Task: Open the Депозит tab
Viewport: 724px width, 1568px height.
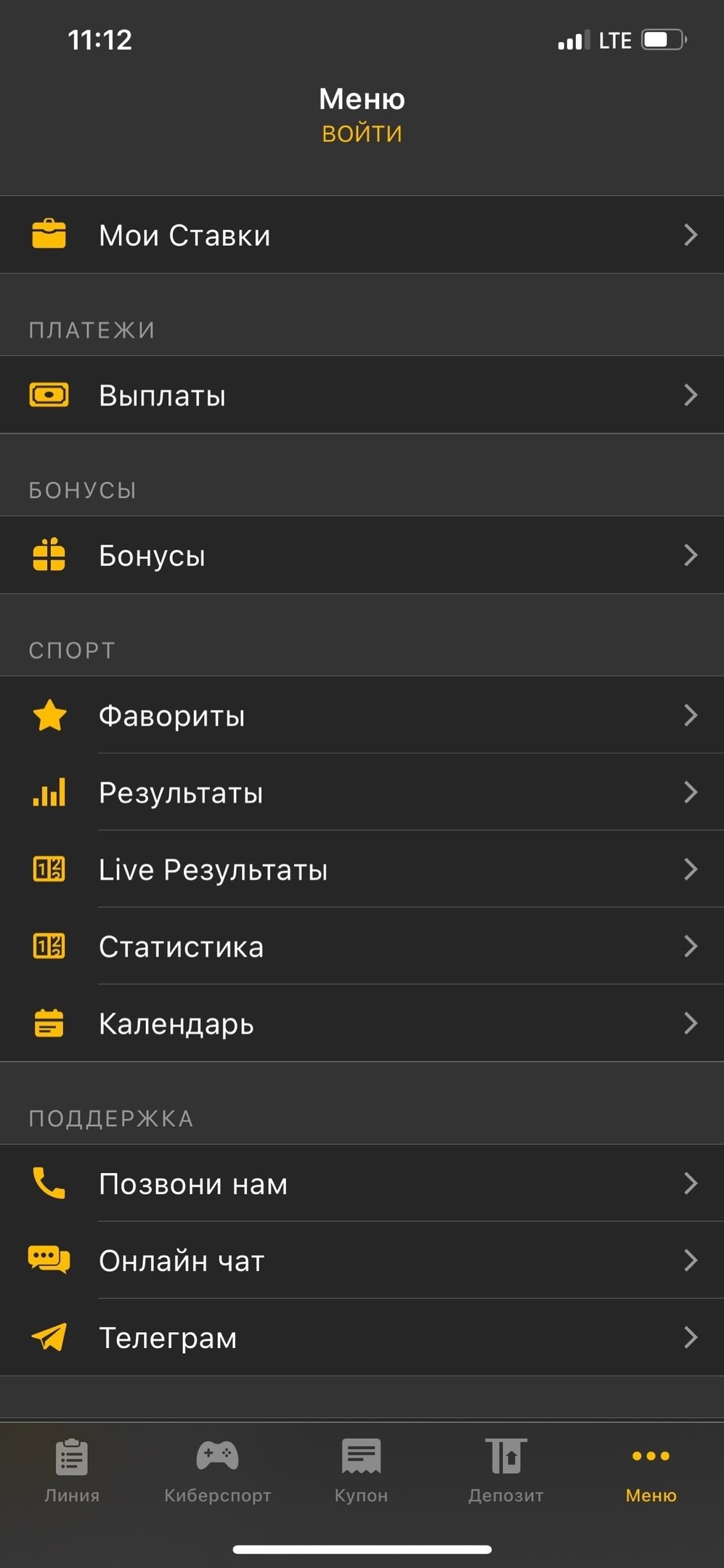Action: point(505,1471)
